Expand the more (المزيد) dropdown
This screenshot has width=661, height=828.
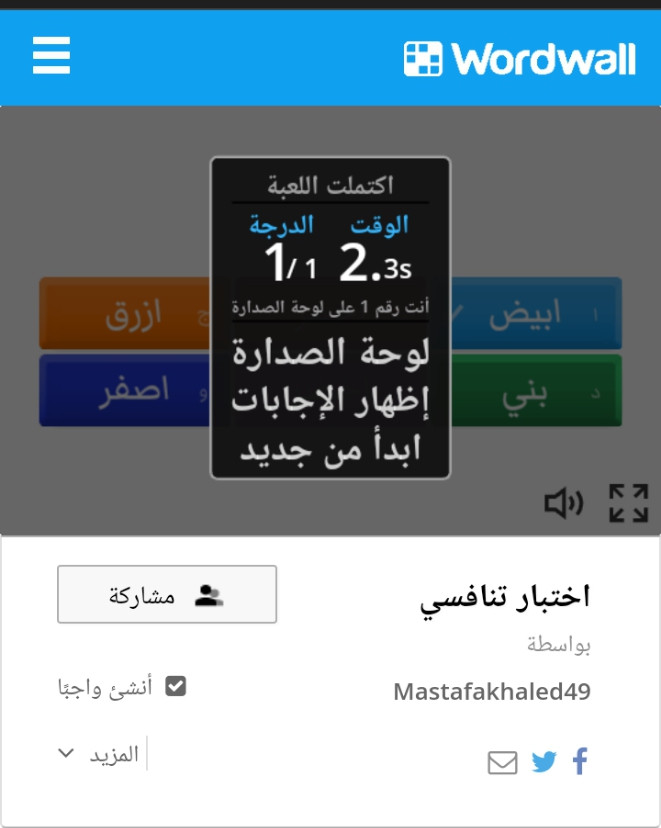(98, 754)
